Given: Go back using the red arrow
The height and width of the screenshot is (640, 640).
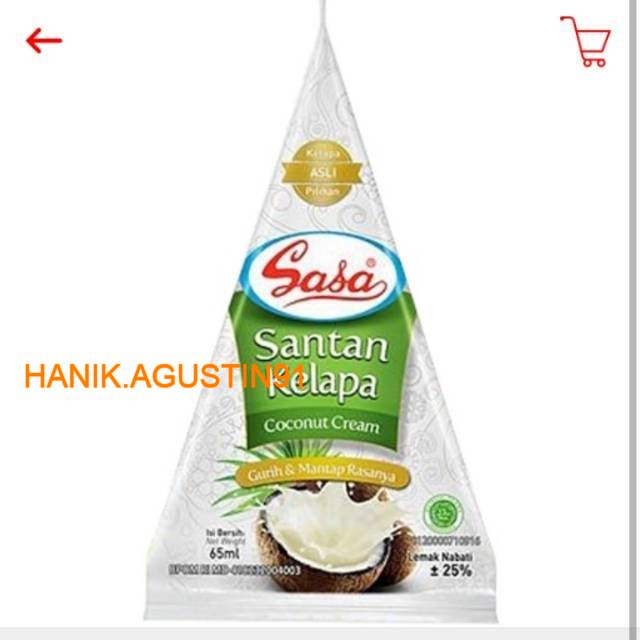Looking at the screenshot, I should 44,41.
